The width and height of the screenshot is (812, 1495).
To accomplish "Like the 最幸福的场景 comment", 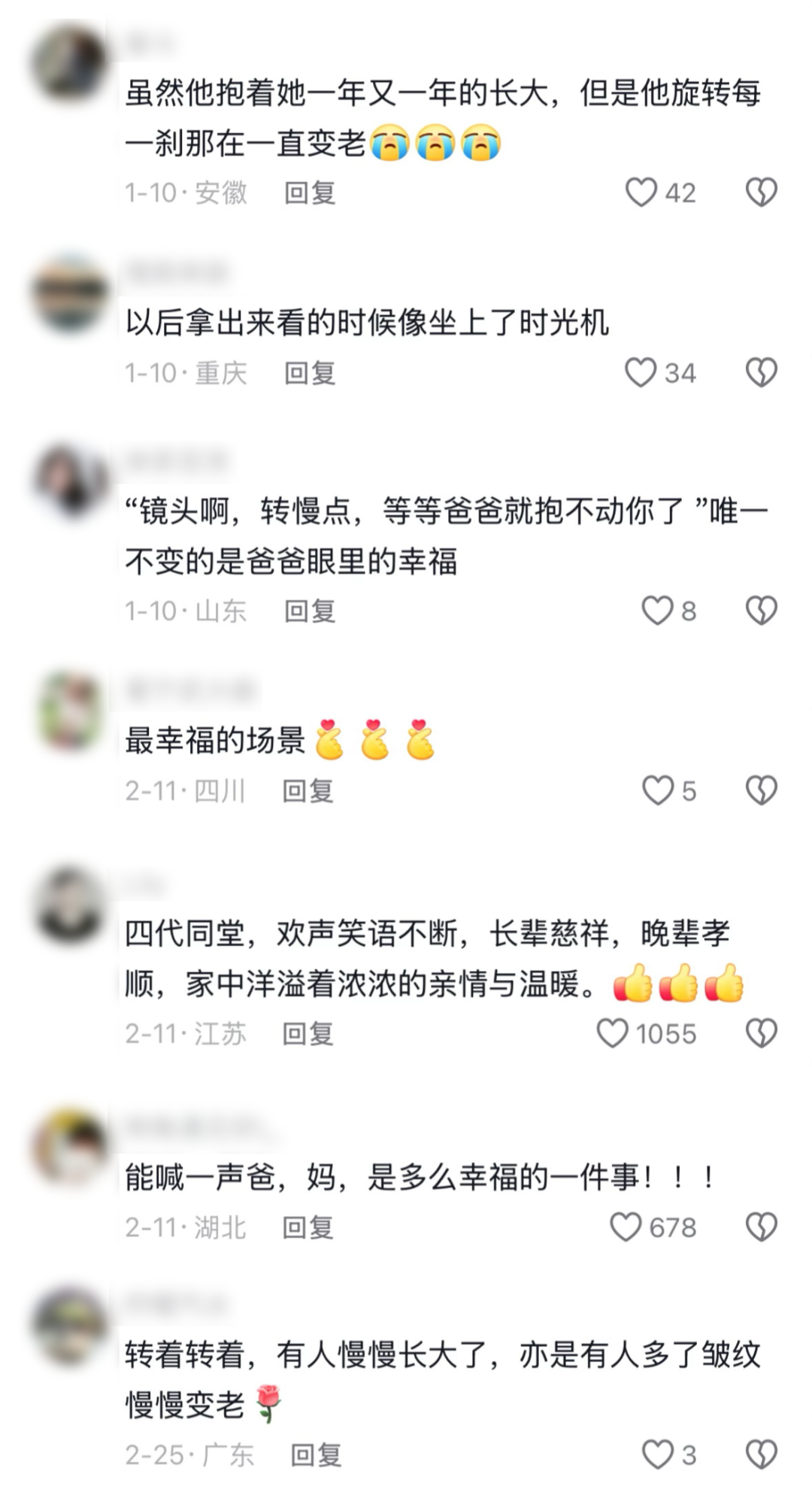I will pyautogui.click(x=658, y=791).
